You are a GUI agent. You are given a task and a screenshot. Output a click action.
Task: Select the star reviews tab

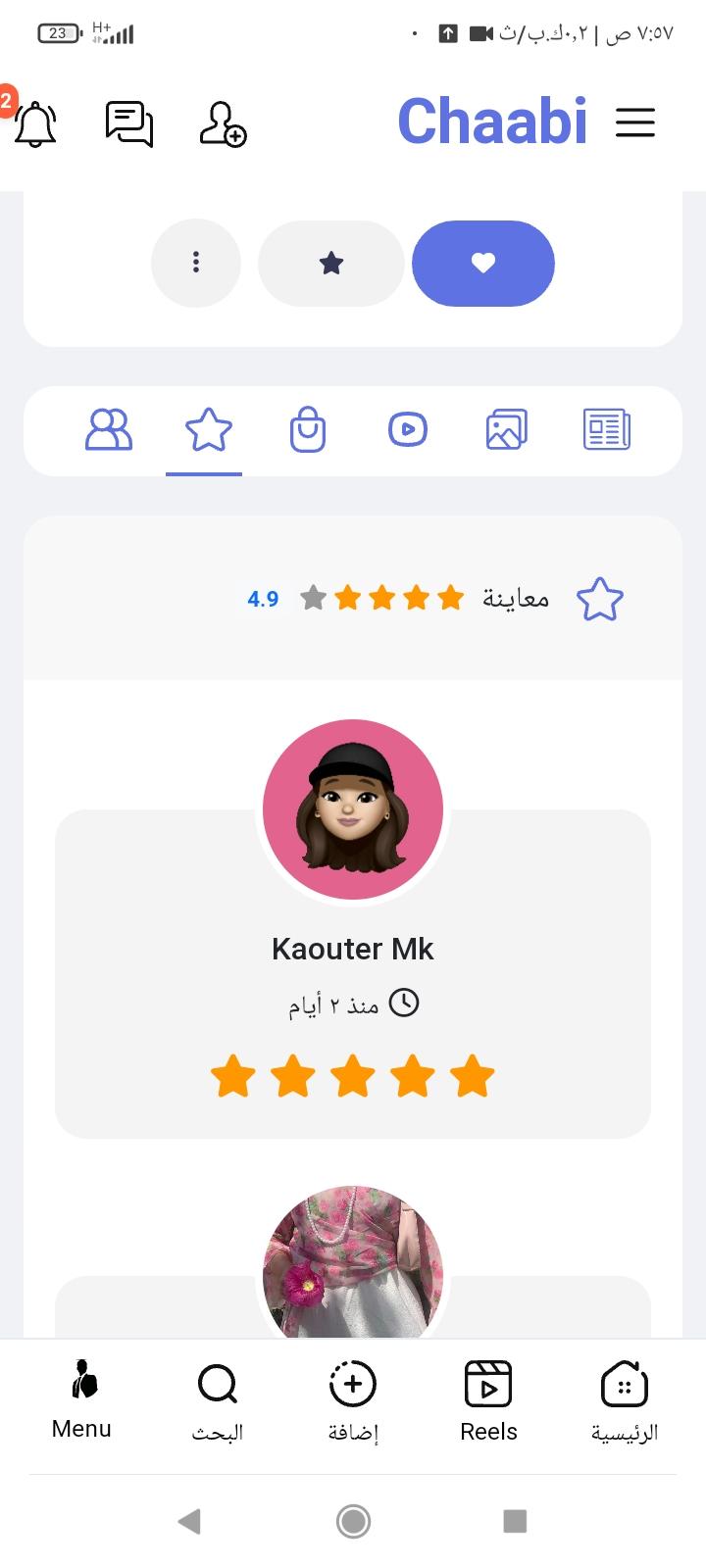point(208,429)
